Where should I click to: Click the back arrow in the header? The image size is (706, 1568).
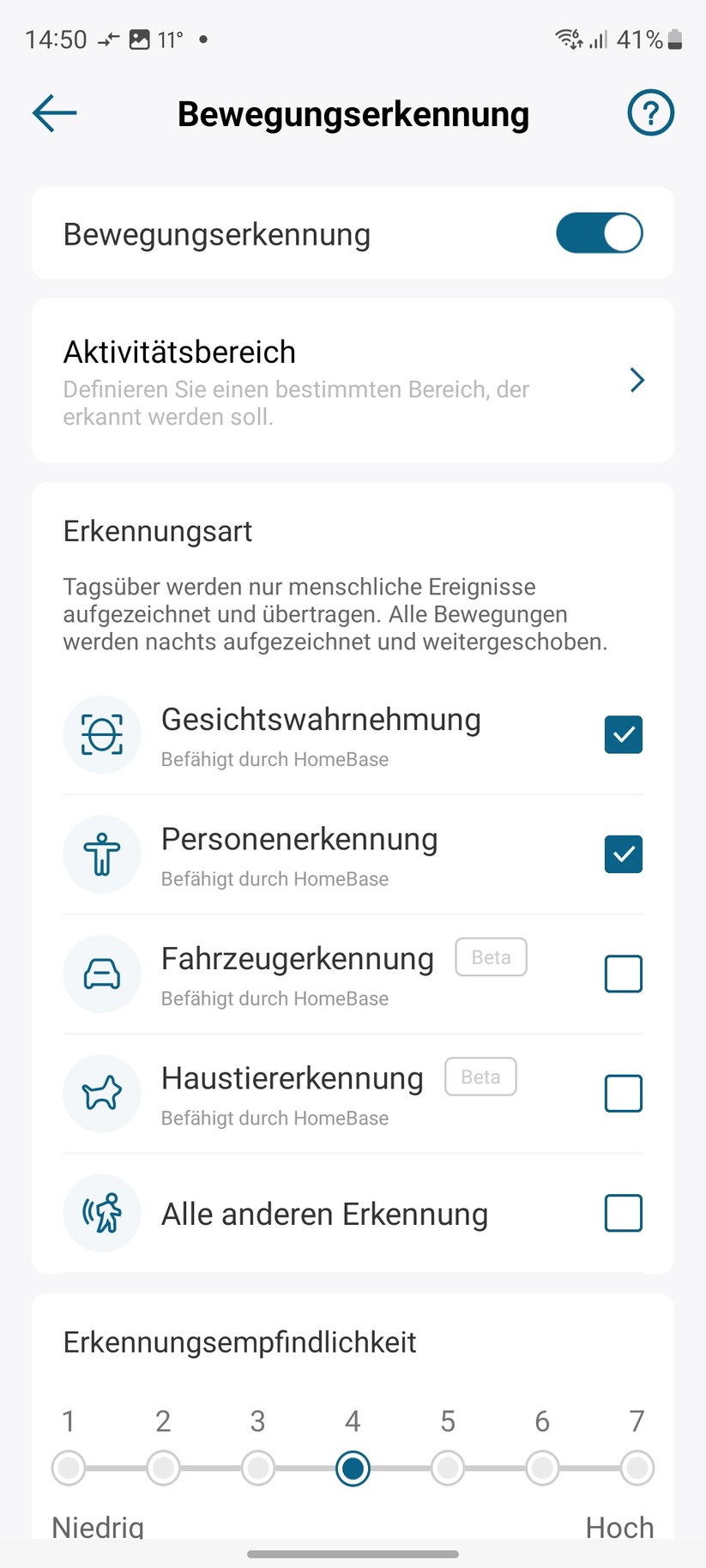coord(53,112)
